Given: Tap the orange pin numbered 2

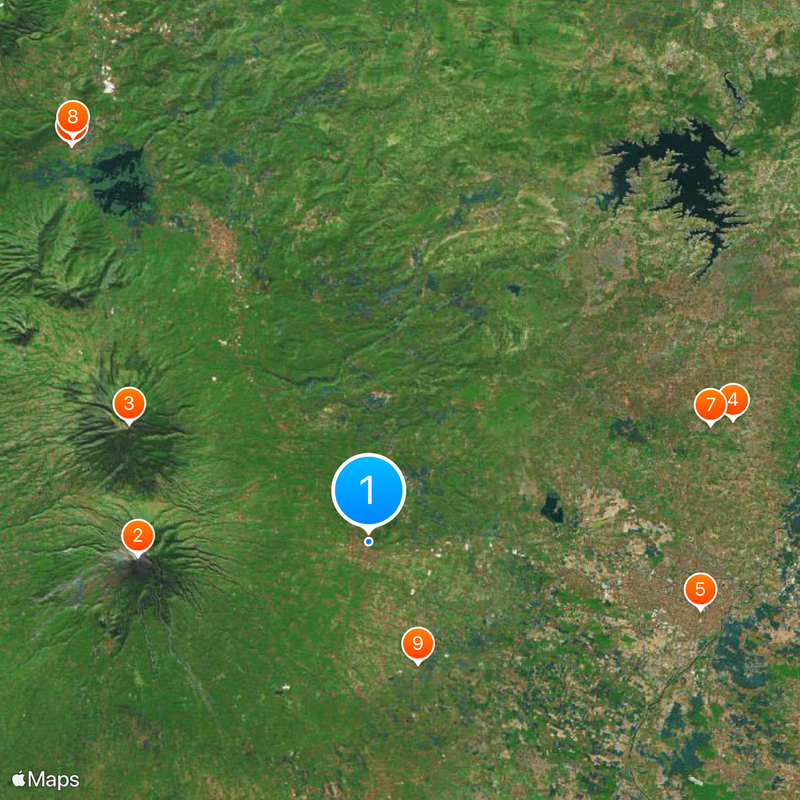Looking at the screenshot, I should 138,536.
